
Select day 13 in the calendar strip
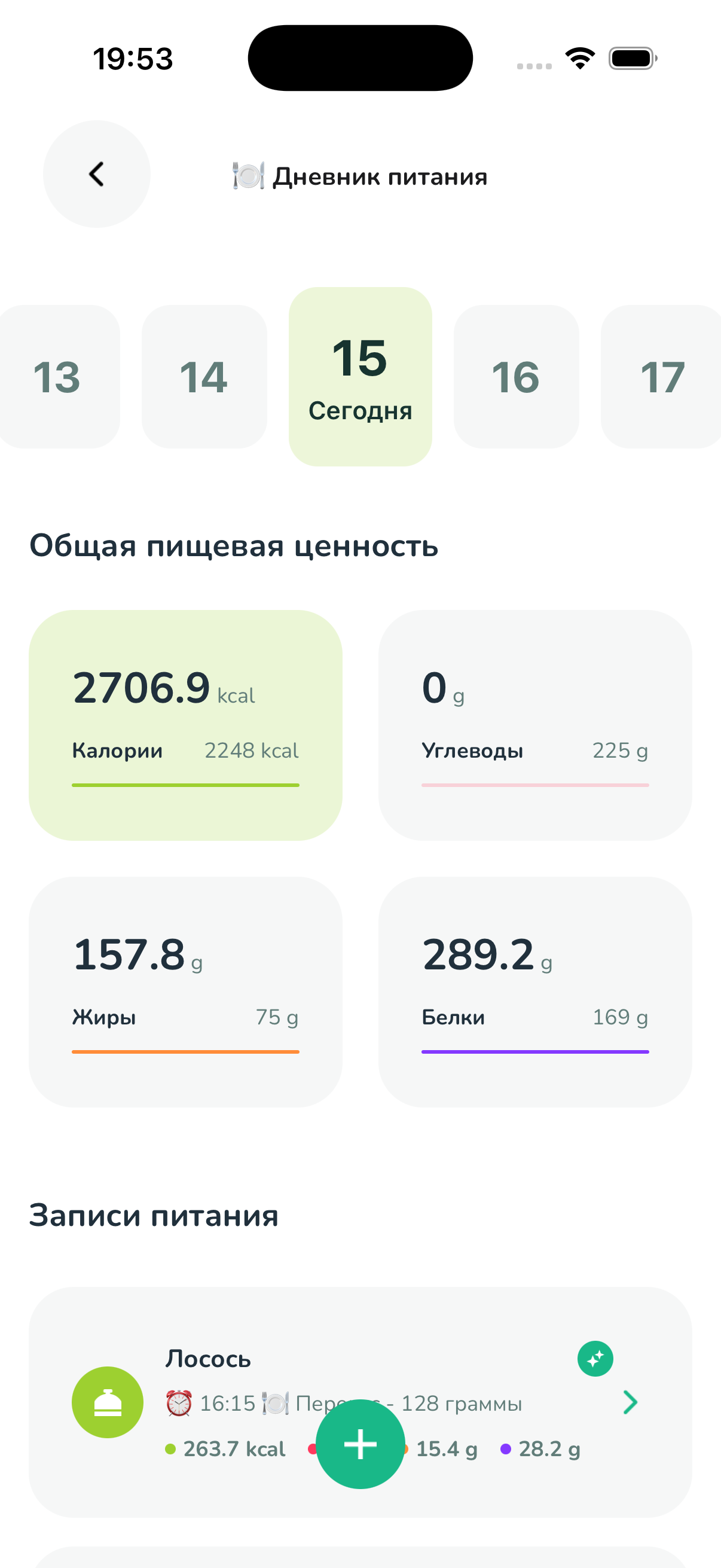click(57, 377)
